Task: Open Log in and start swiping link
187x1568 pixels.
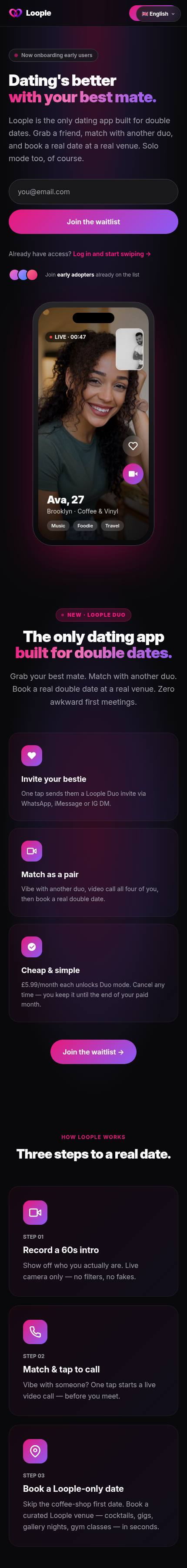Action: (x=112, y=254)
